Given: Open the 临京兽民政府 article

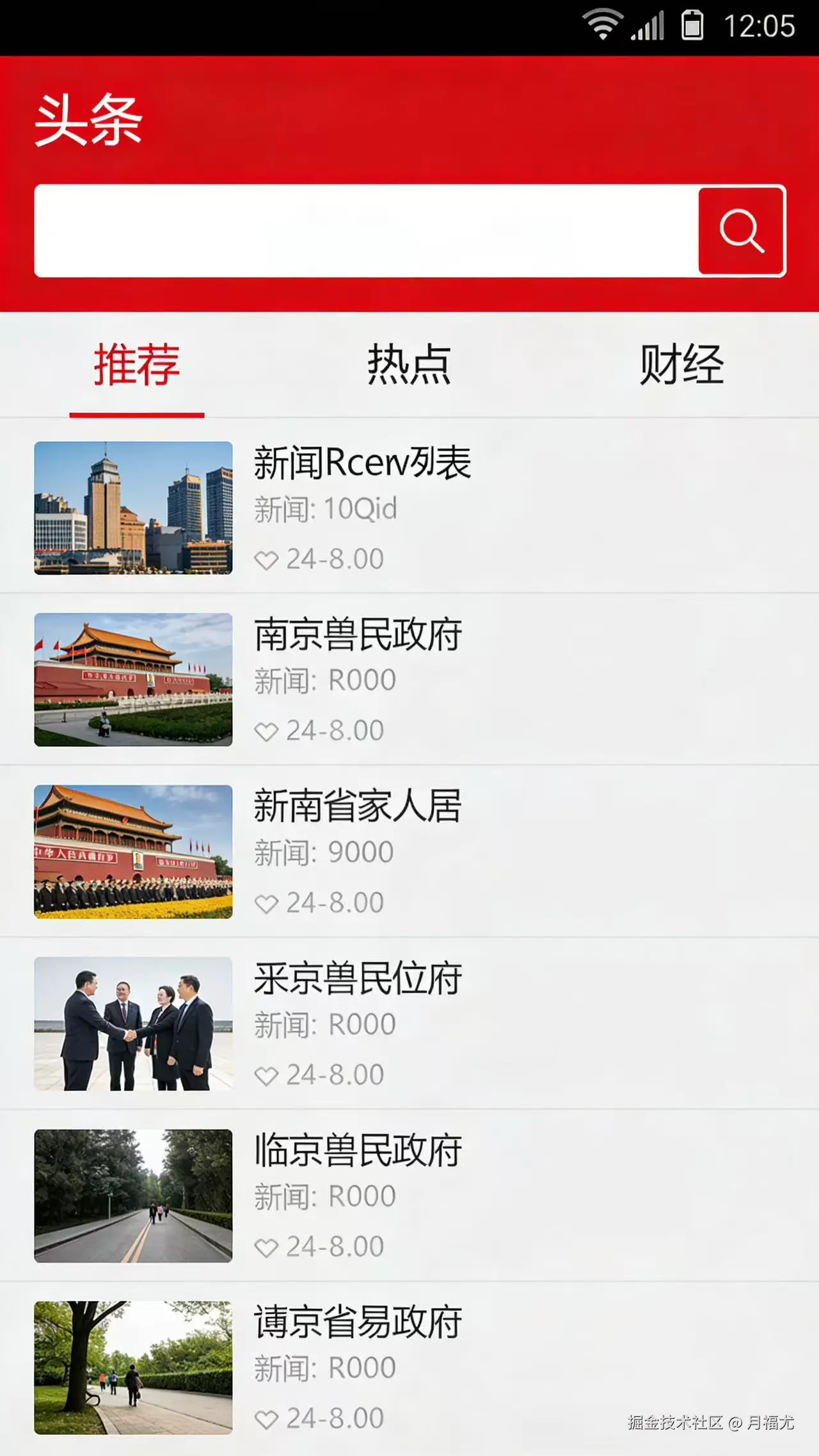Looking at the screenshot, I should (x=358, y=1151).
